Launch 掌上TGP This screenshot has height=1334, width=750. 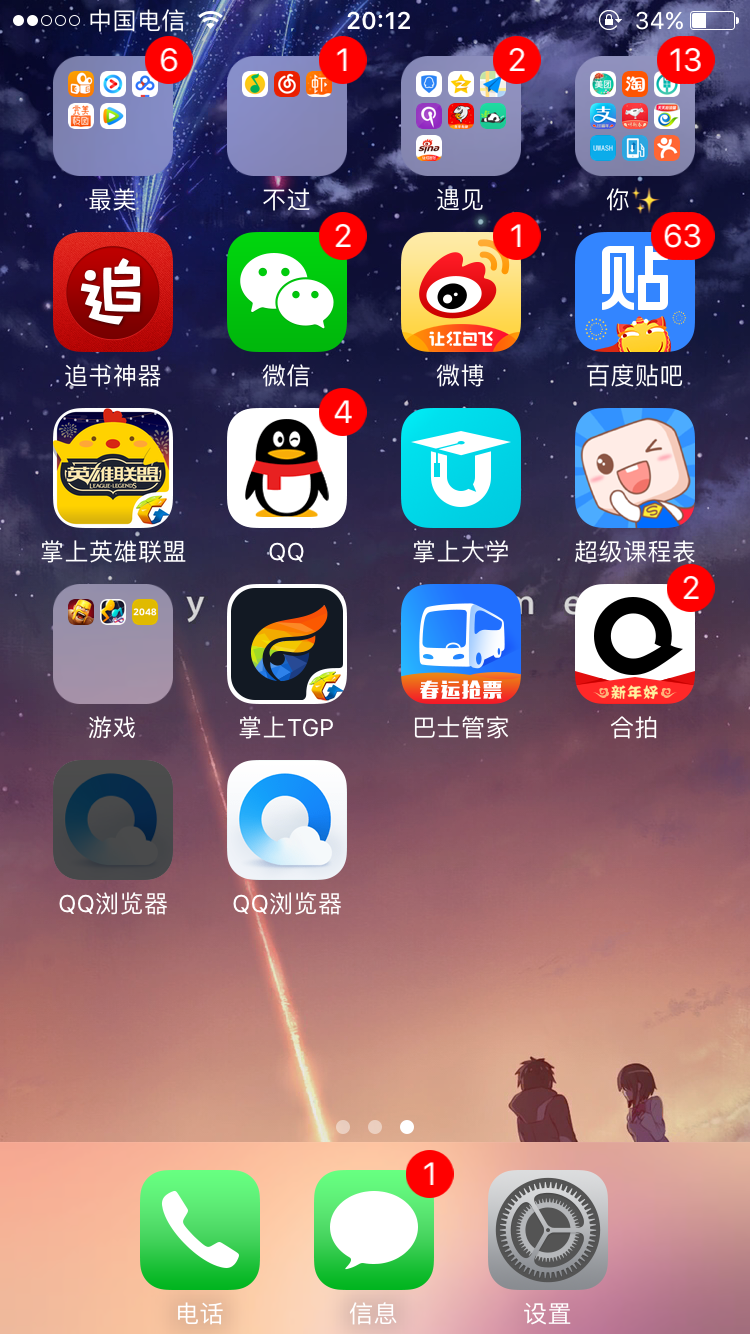tap(287, 644)
